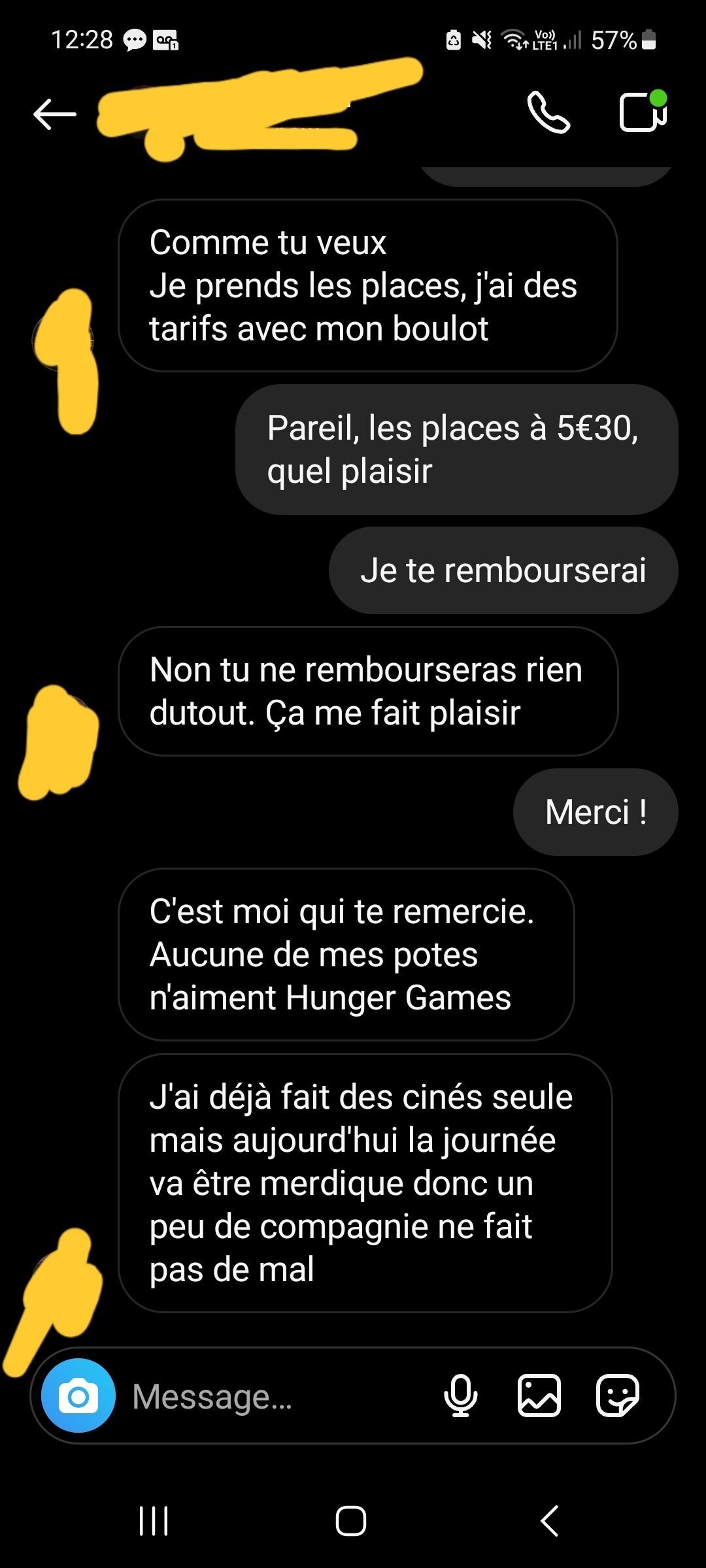
Task: Start a video call
Action: [x=643, y=111]
